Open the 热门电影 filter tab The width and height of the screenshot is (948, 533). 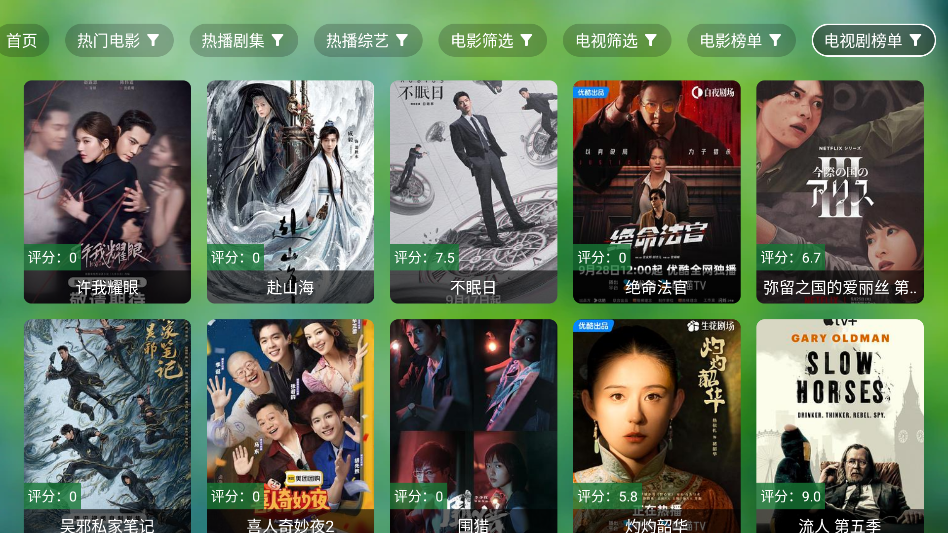point(119,41)
